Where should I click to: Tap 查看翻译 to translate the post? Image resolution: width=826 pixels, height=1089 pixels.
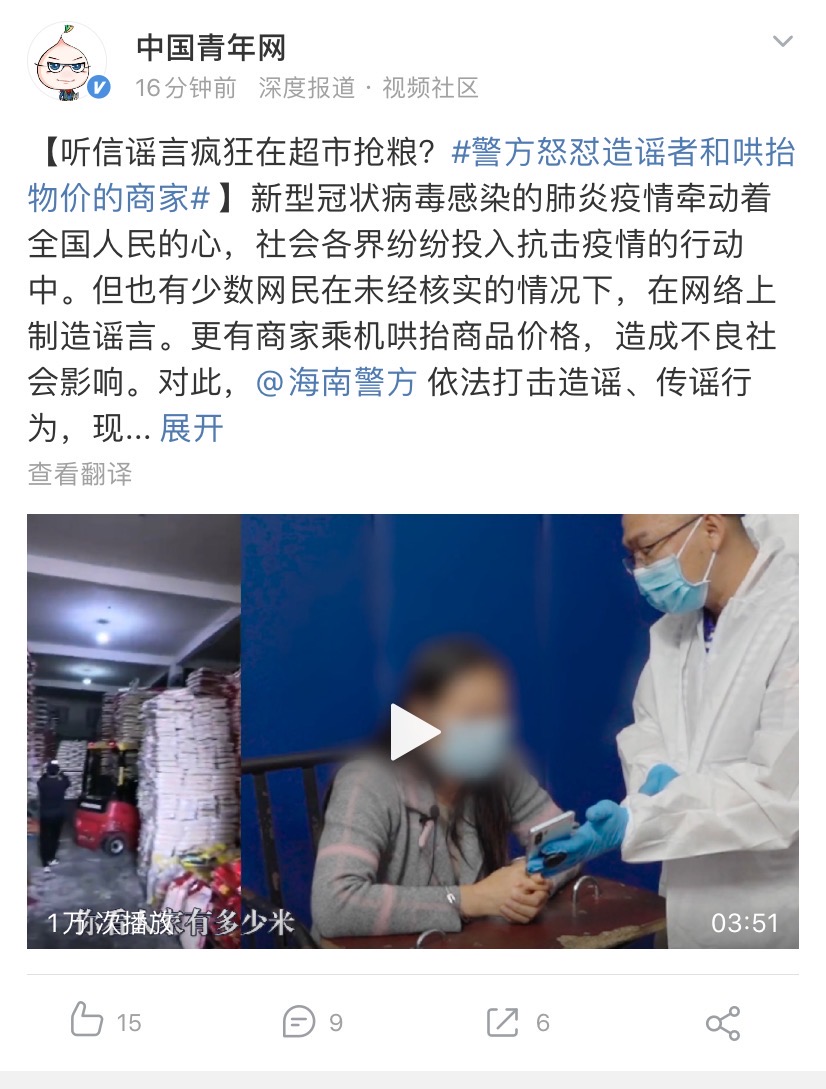(x=80, y=474)
